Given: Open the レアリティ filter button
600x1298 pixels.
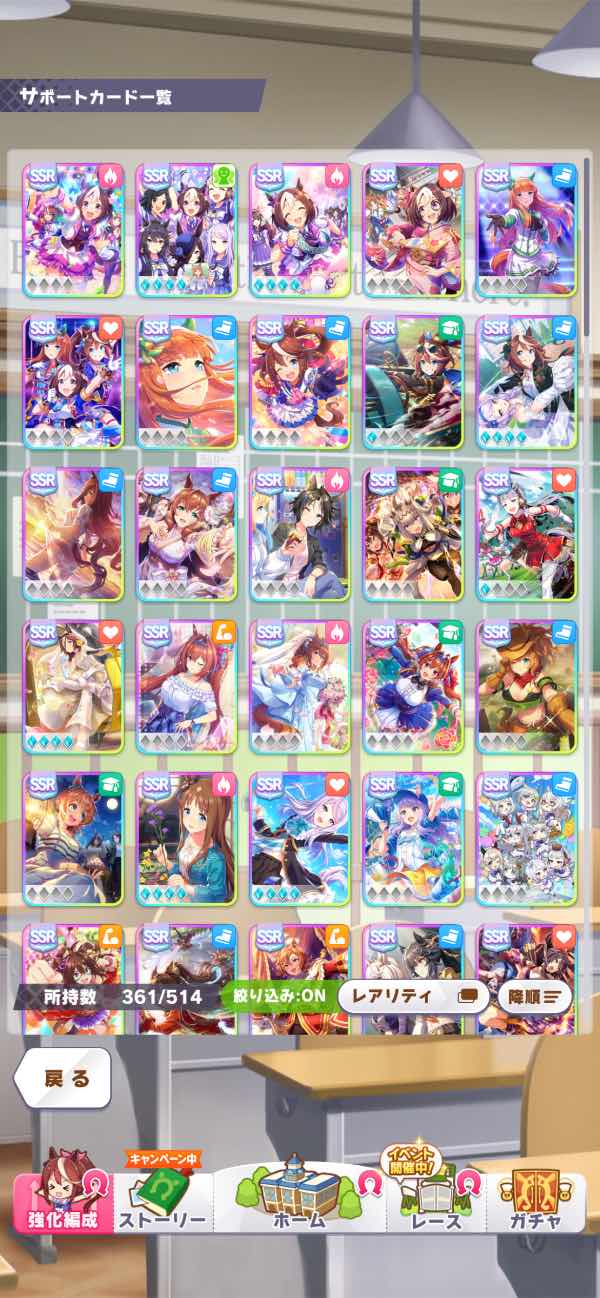Looking at the screenshot, I should click(x=413, y=996).
